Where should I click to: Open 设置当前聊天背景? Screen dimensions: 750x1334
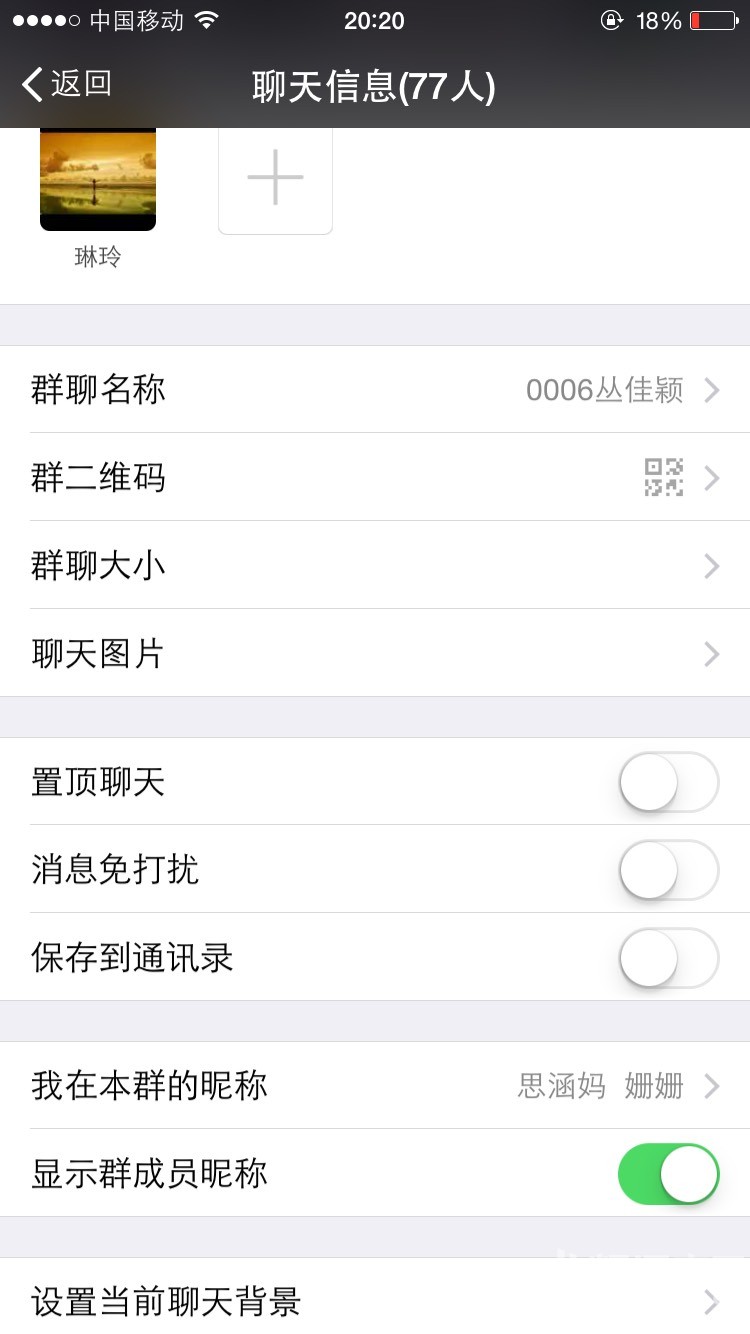click(x=375, y=1301)
